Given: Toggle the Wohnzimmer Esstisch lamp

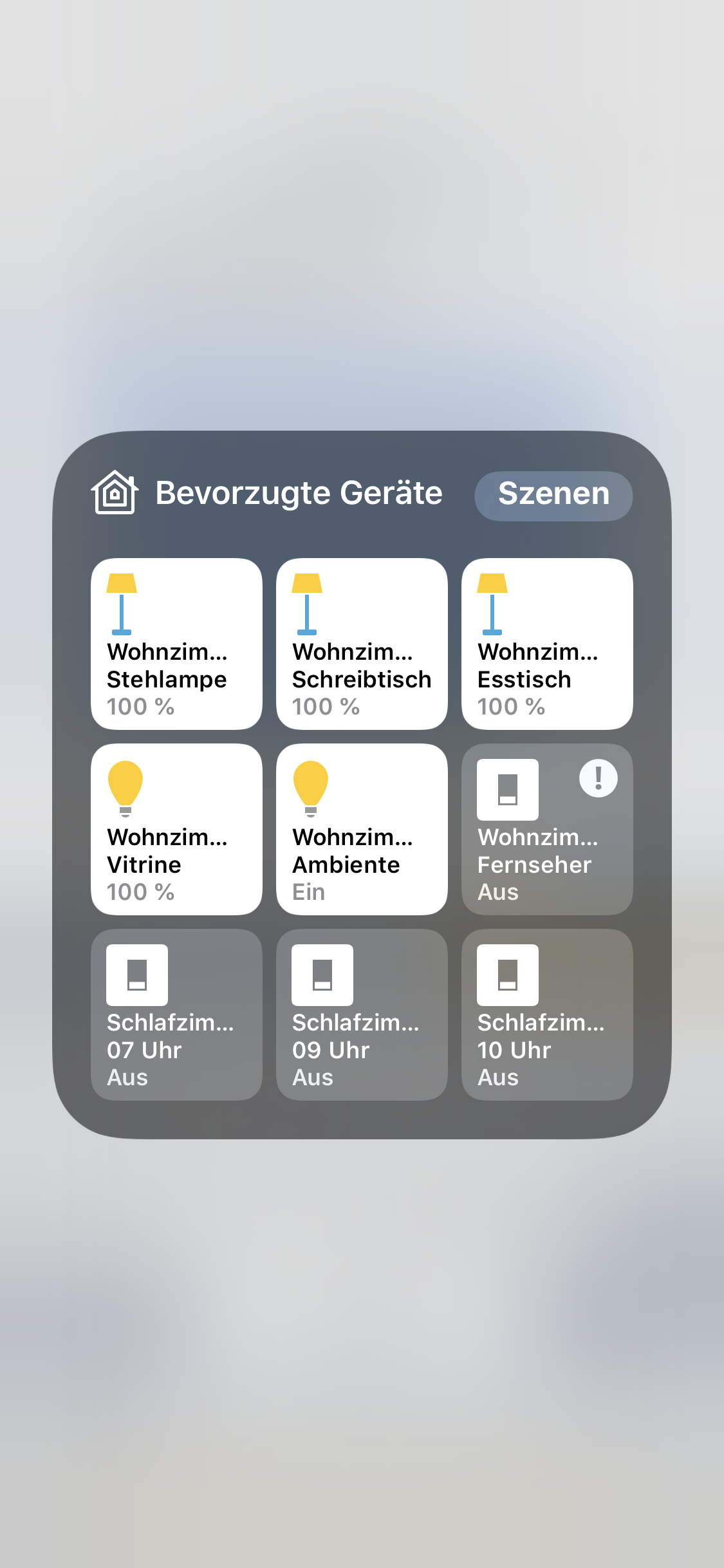Looking at the screenshot, I should click(x=547, y=644).
